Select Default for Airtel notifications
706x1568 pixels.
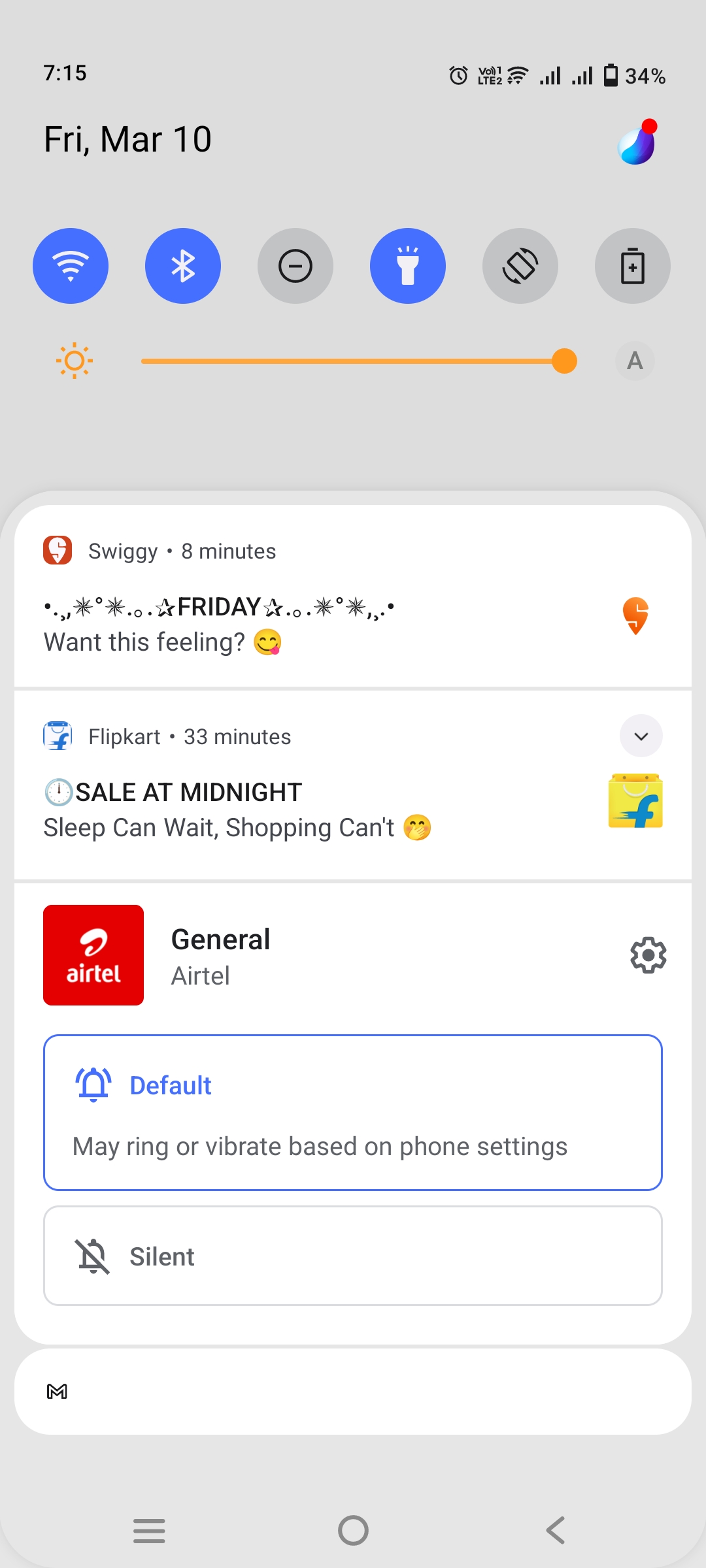pyautogui.click(x=353, y=1112)
